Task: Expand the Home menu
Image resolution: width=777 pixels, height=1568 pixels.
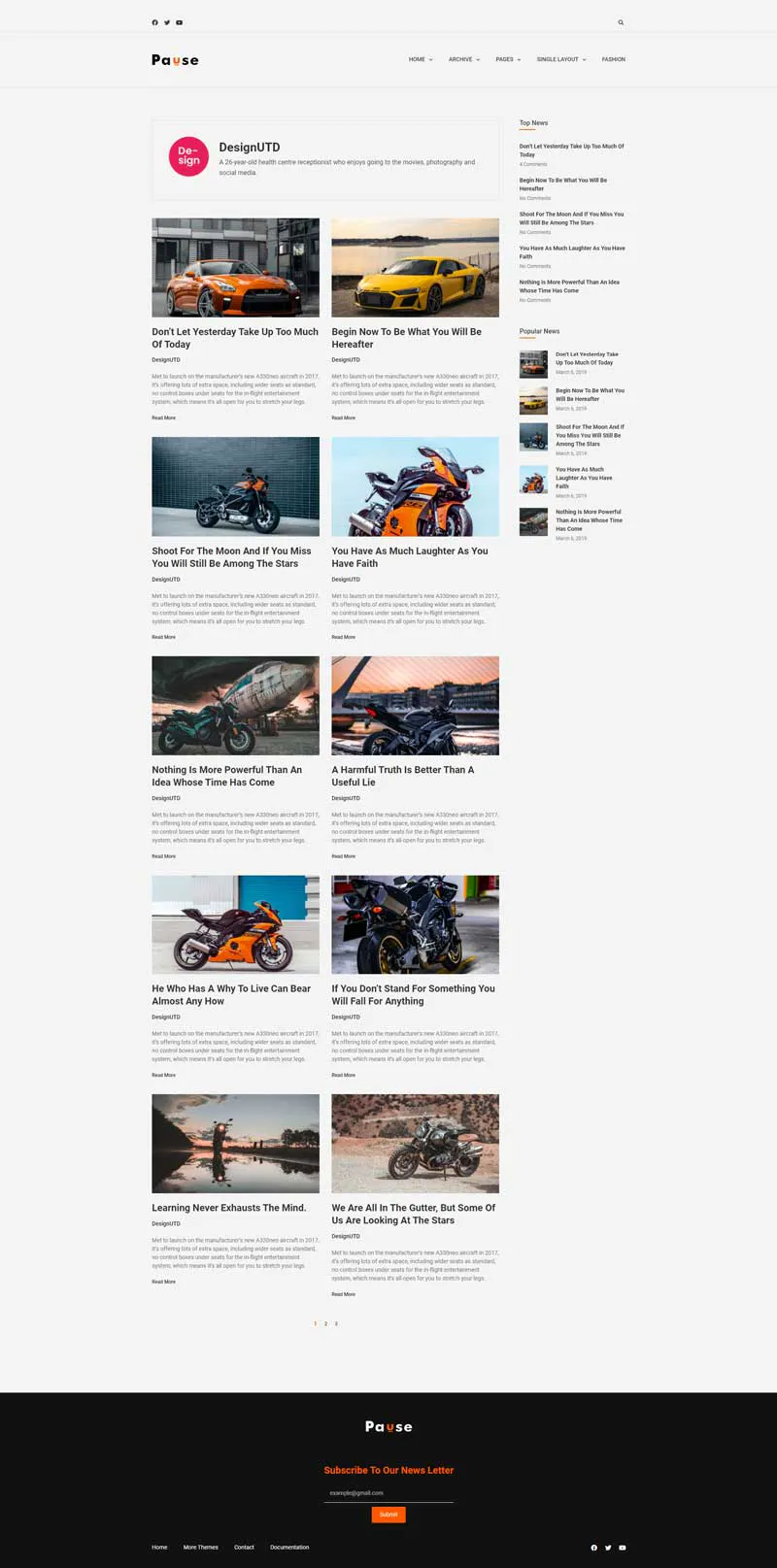Action: (420, 59)
